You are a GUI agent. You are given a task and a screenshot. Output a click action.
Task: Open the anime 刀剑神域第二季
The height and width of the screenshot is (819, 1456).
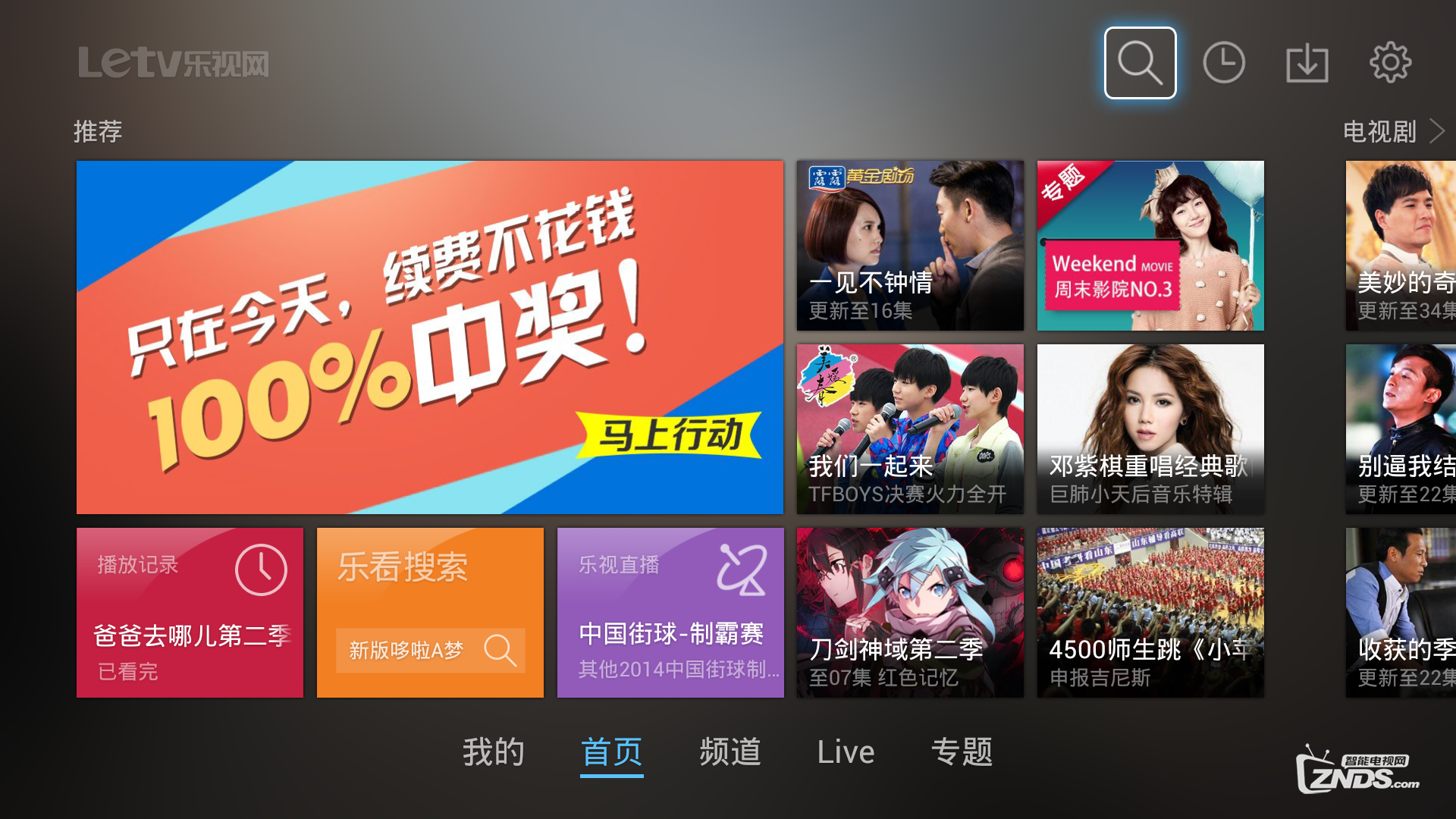(x=910, y=613)
